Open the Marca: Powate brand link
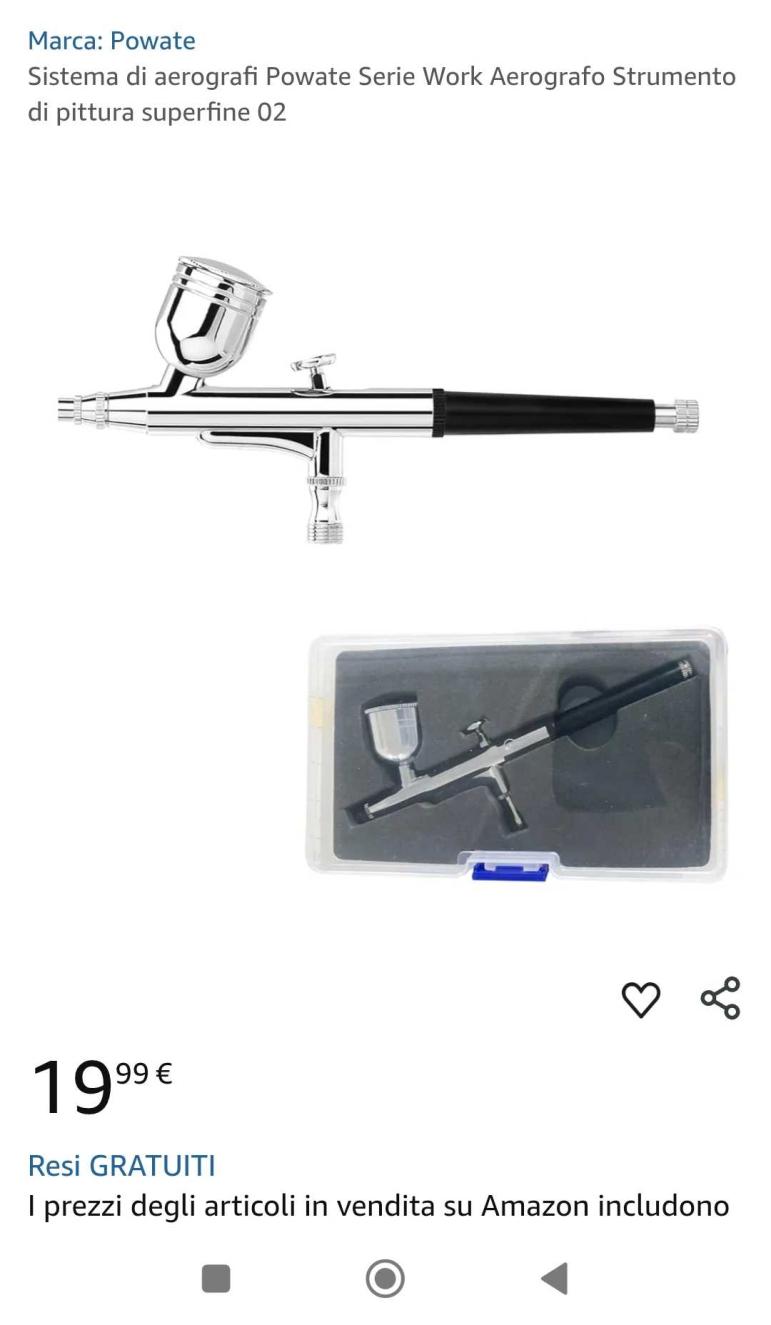The width and height of the screenshot is (771, 1325). coord(111,41)
